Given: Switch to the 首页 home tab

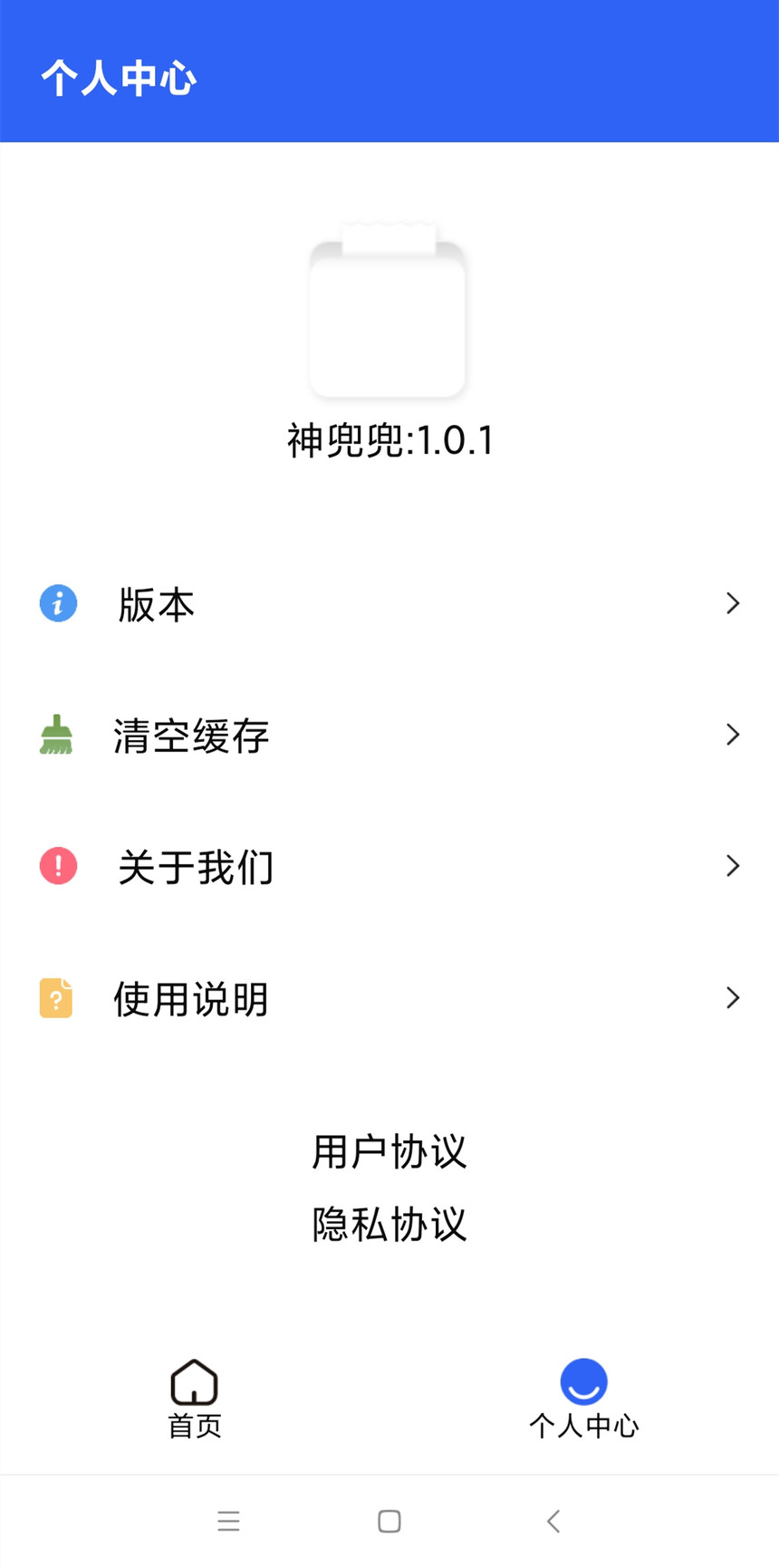Looking at the screenshot, I should coord(195,1400).
